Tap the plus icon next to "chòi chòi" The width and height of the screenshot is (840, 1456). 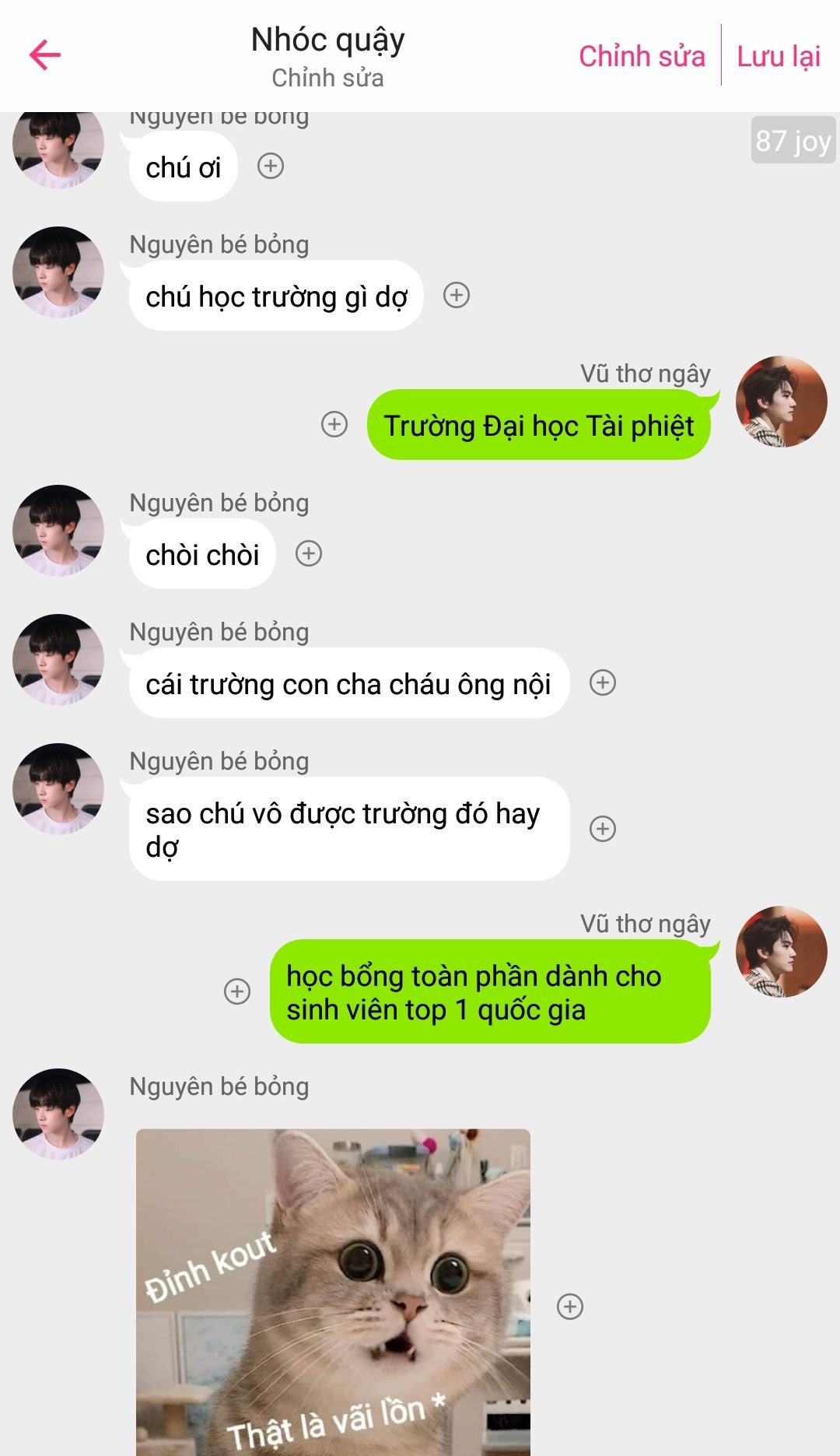(x=309, y=553)
